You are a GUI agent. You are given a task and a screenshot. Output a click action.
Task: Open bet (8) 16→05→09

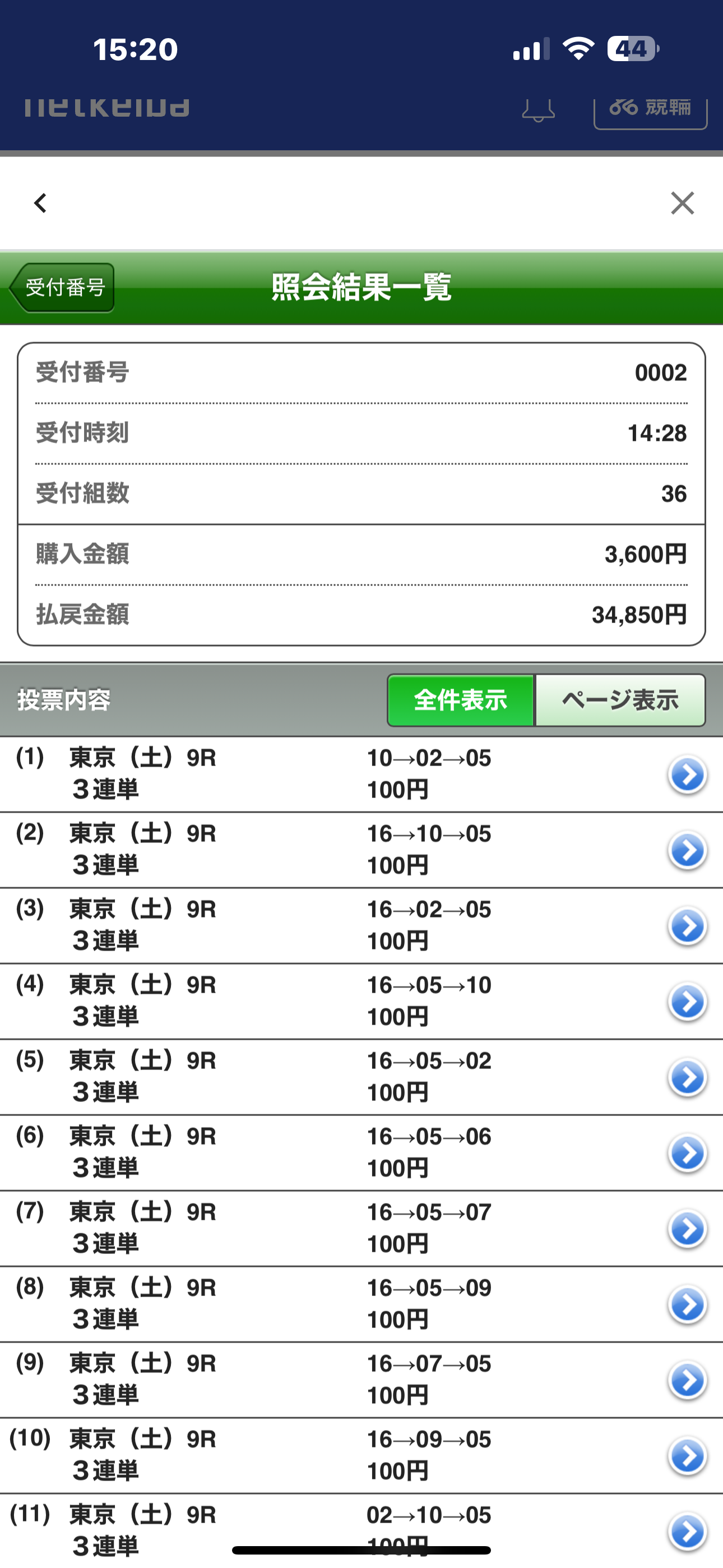click(688, 1304)
